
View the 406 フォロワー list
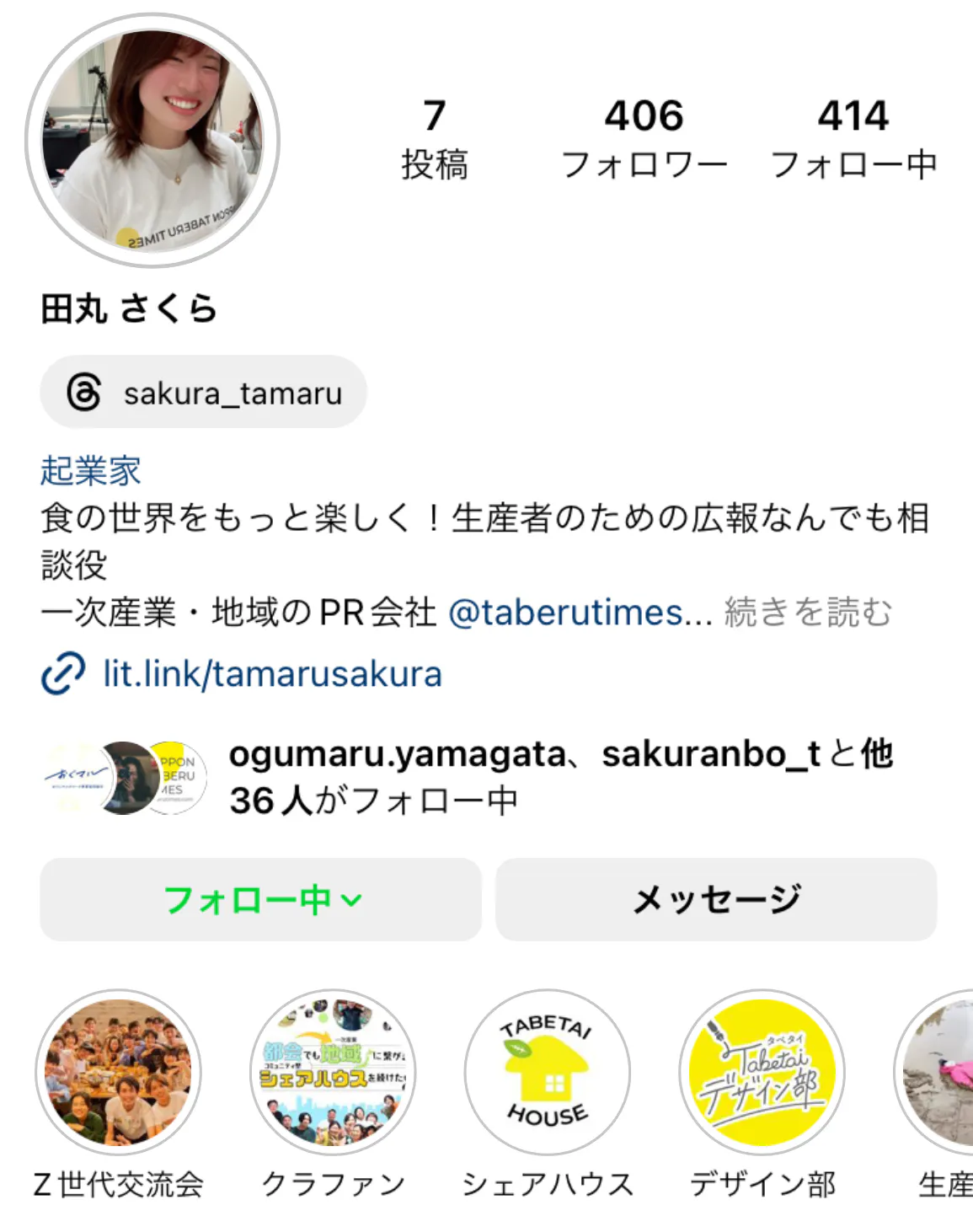pyautogui.click(x=644, y=139)
